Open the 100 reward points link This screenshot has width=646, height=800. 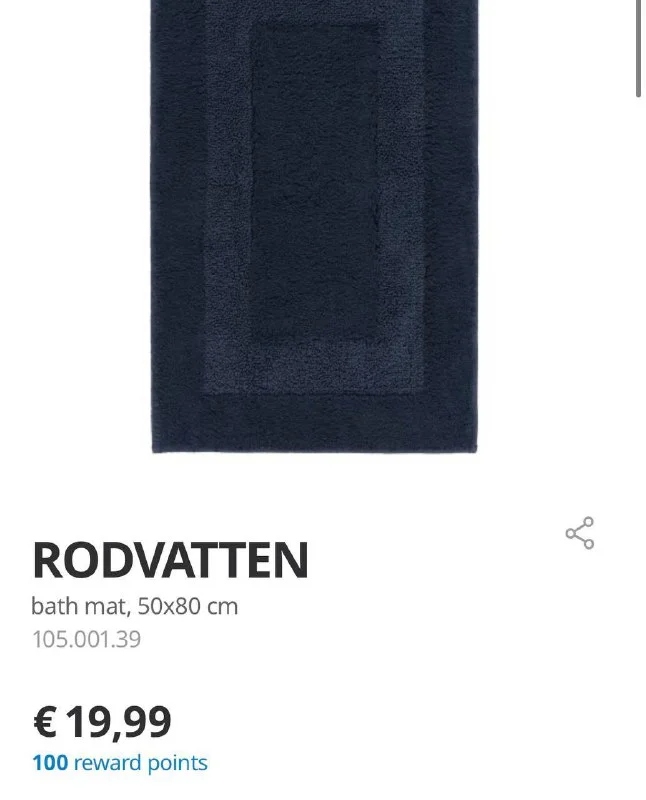coord(120,763)
